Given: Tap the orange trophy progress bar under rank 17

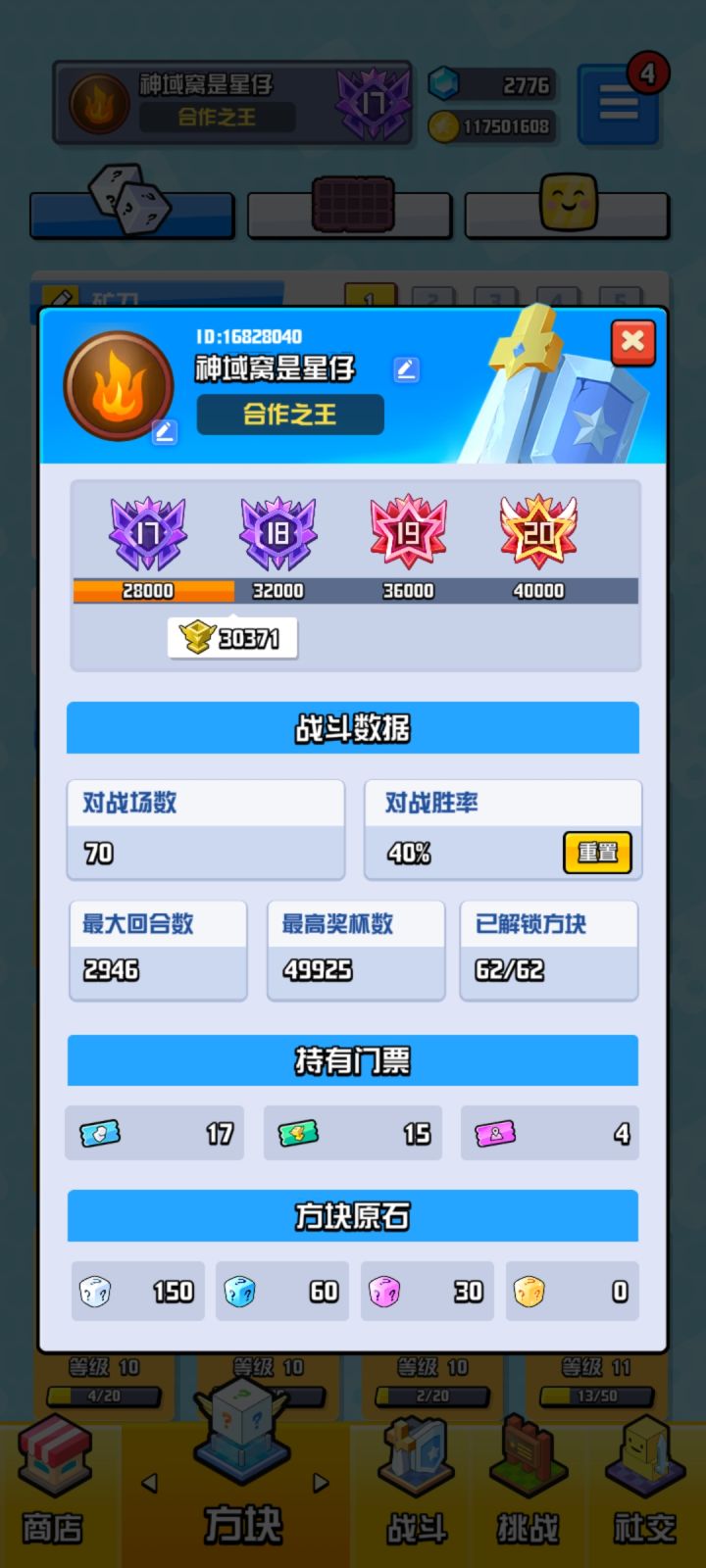Looking at the screenshot, I should pyautogui.click(x=152, y=591).
